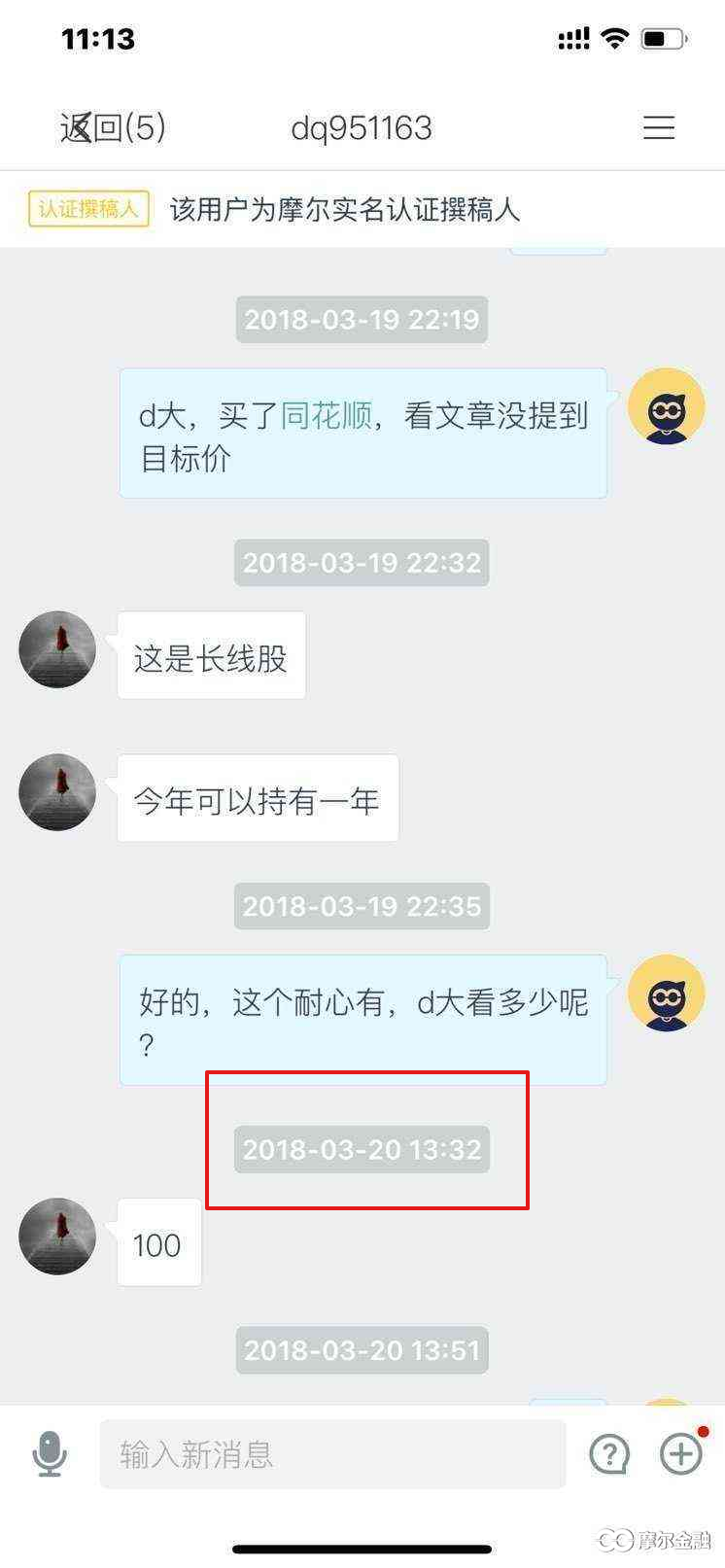Tap the microphone voice input icon
The image size is (725, 1568).
coord(50,1454)
